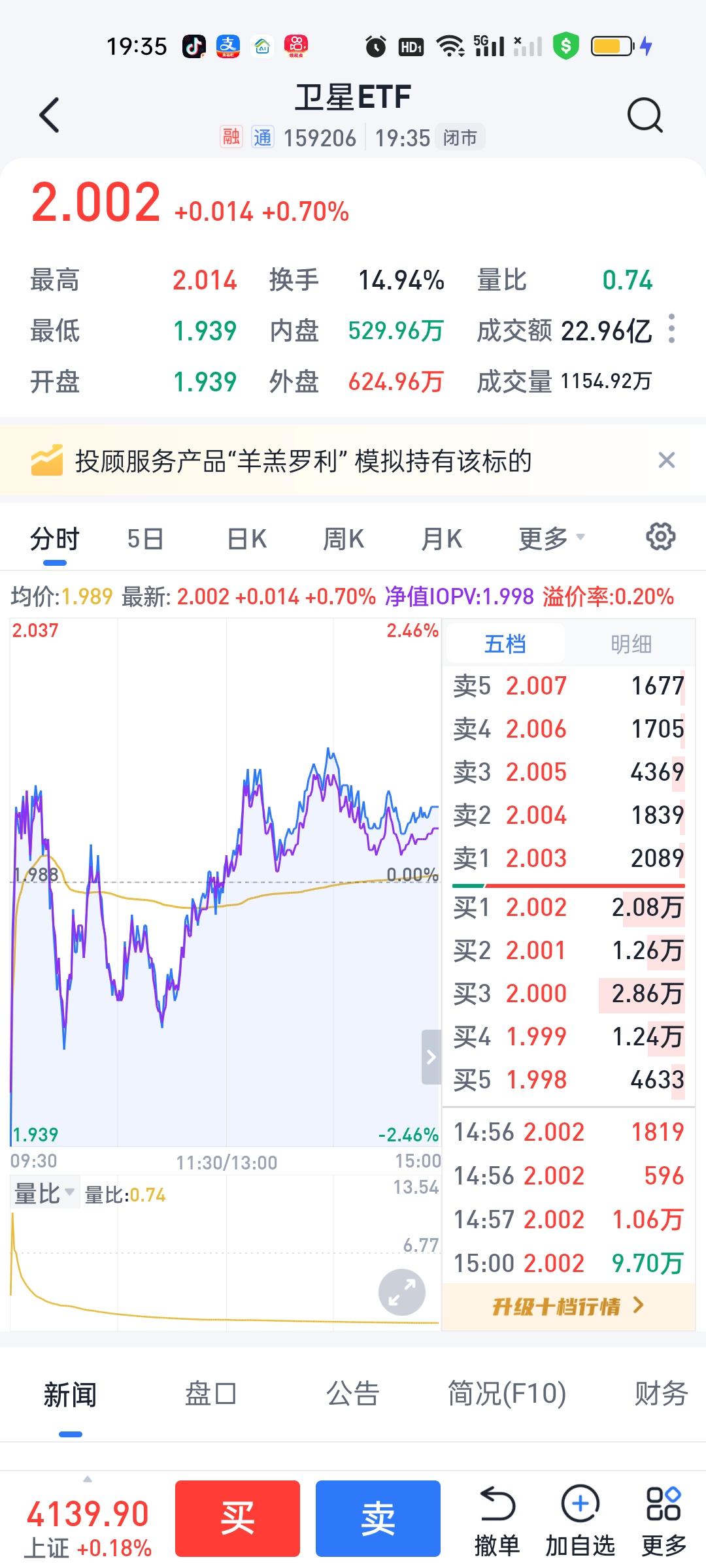The height and width of the screenshot is (1568, 706).
Task: Dismiss the 羊羔罗利 advisory banner
Action: pyautogui.click(x=666, y=461)
